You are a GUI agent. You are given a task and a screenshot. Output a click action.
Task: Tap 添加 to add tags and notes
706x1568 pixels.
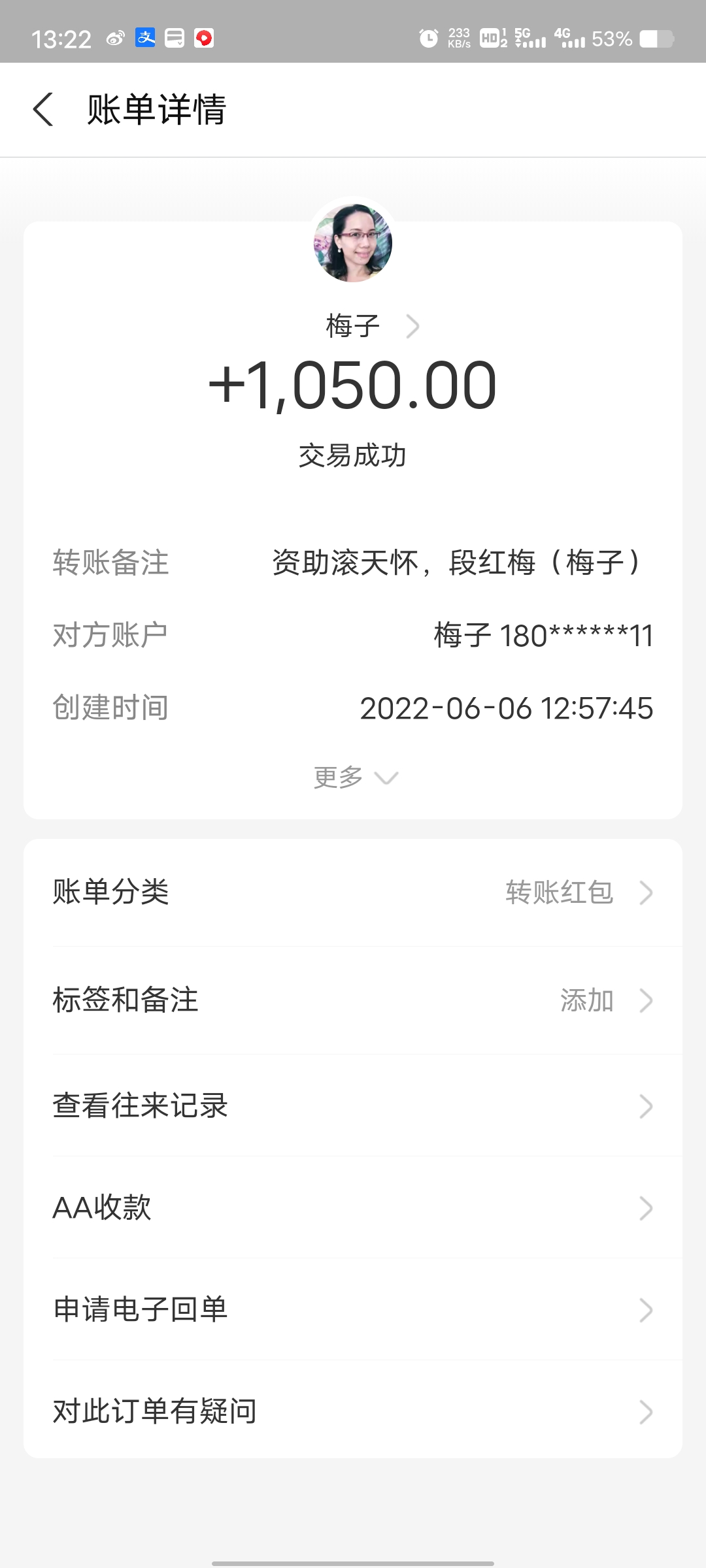tap(587, 1000)
